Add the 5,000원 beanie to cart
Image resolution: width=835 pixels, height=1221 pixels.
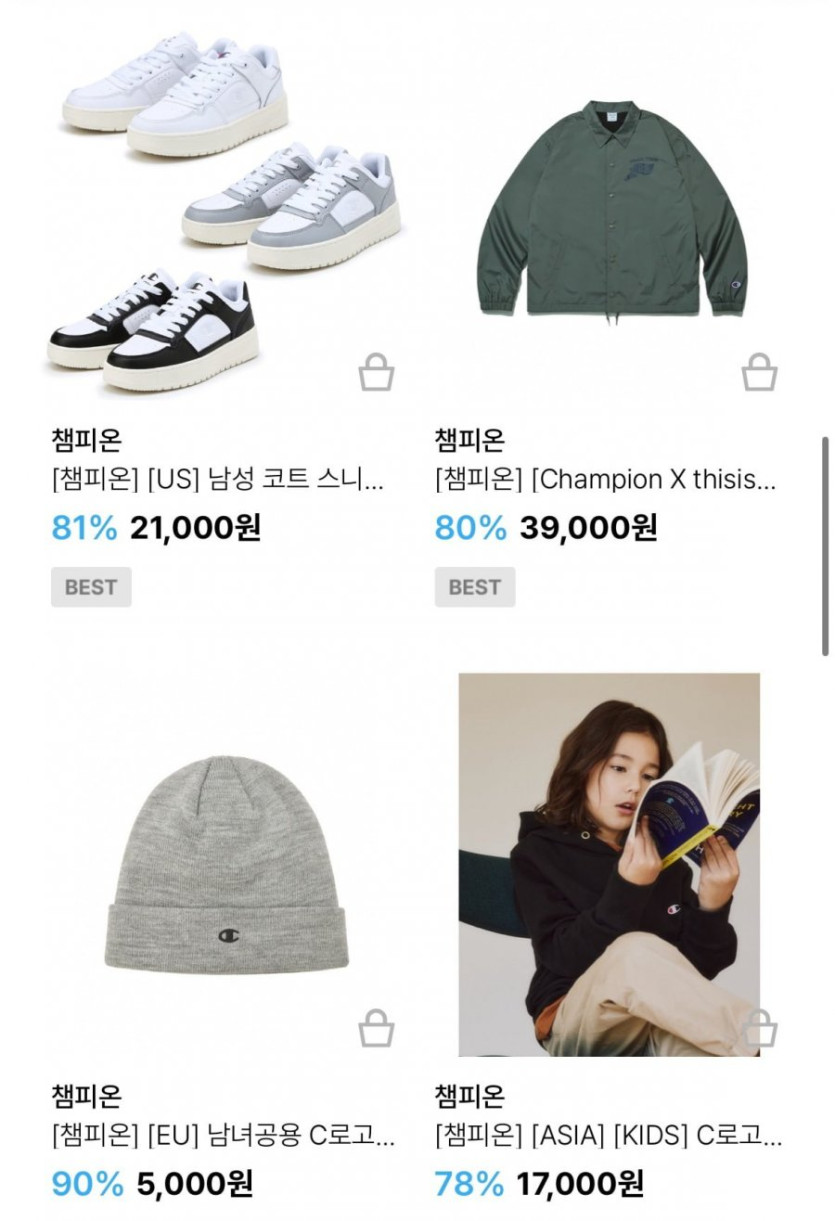(376, 1027)
